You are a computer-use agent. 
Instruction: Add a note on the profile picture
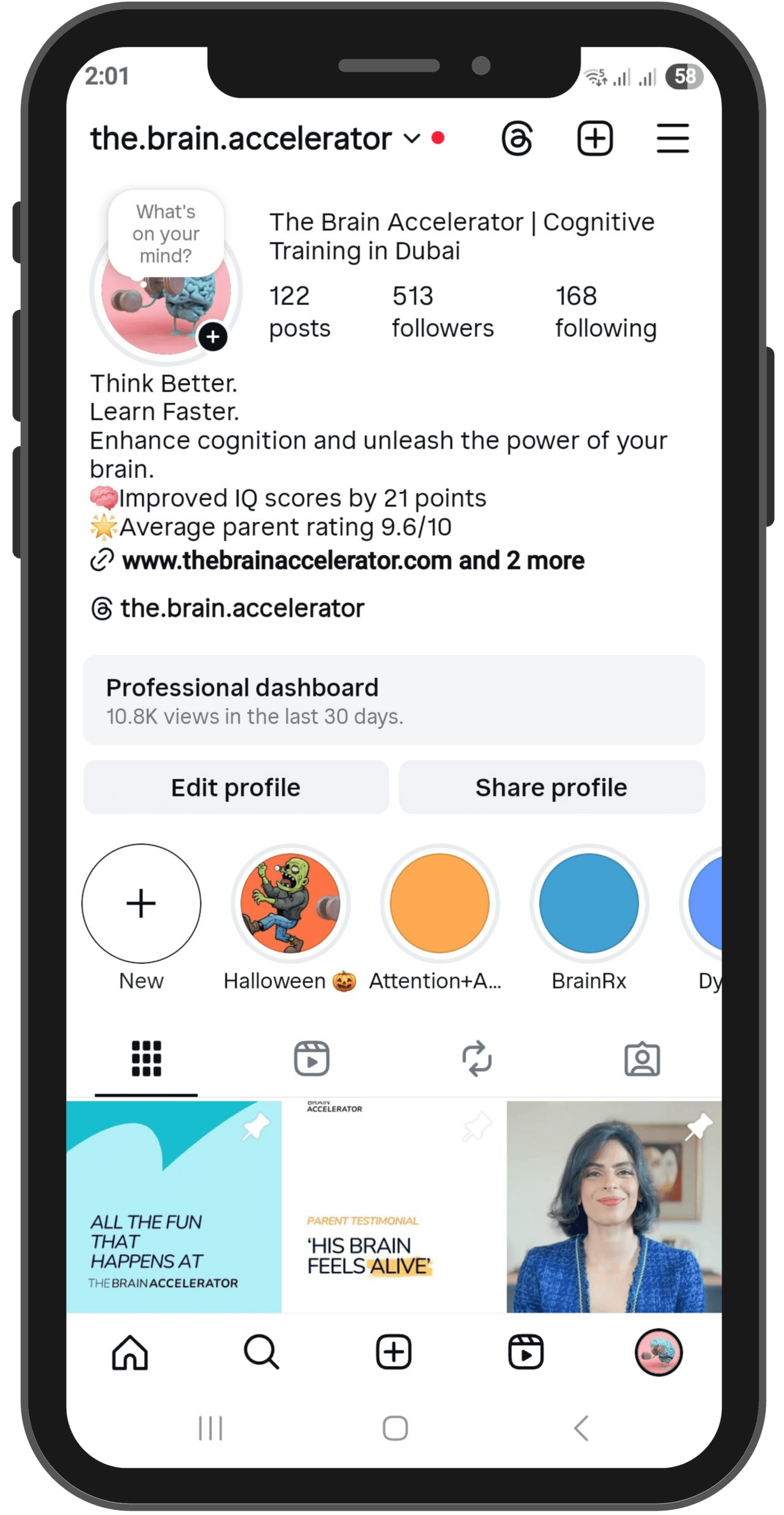click(x=166, y=234)
